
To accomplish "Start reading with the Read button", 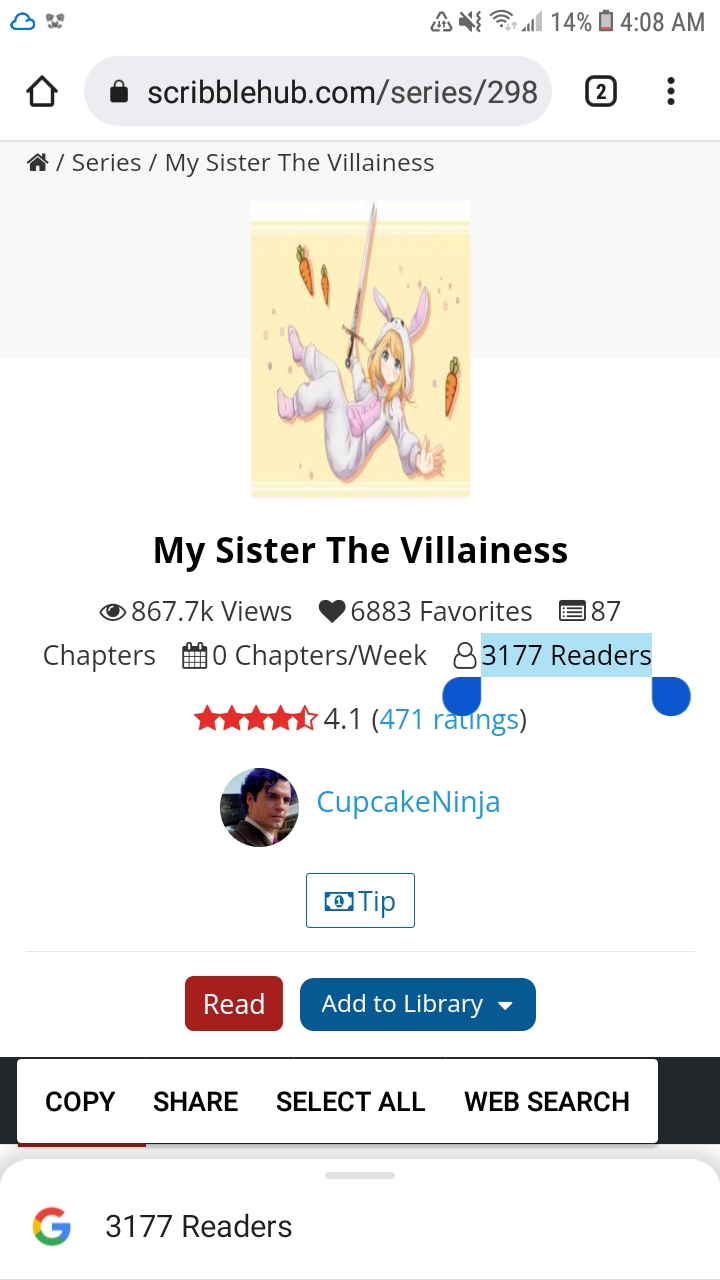I will click(x=234, y=1004).
